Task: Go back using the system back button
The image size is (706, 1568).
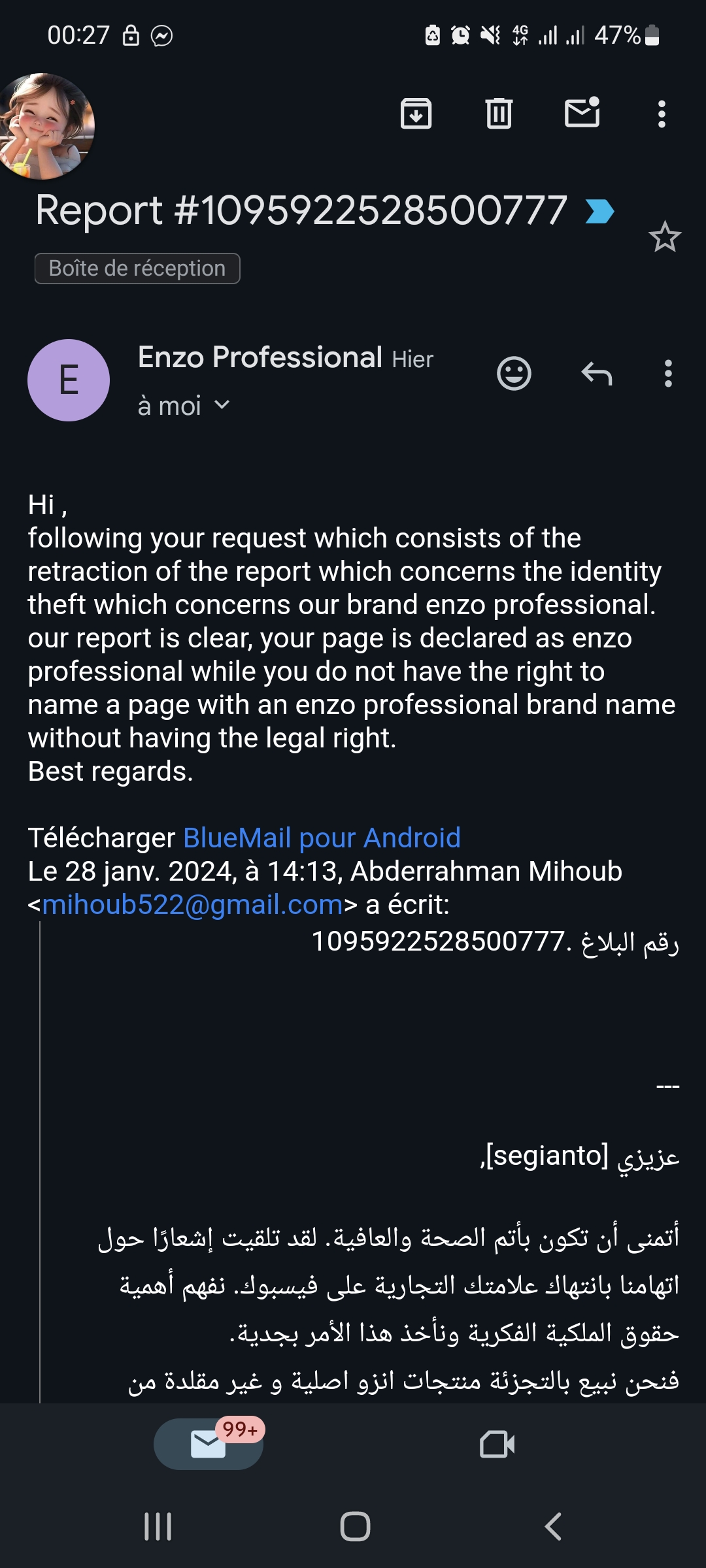Action: pyautogui.click(x=553, y=1527)
